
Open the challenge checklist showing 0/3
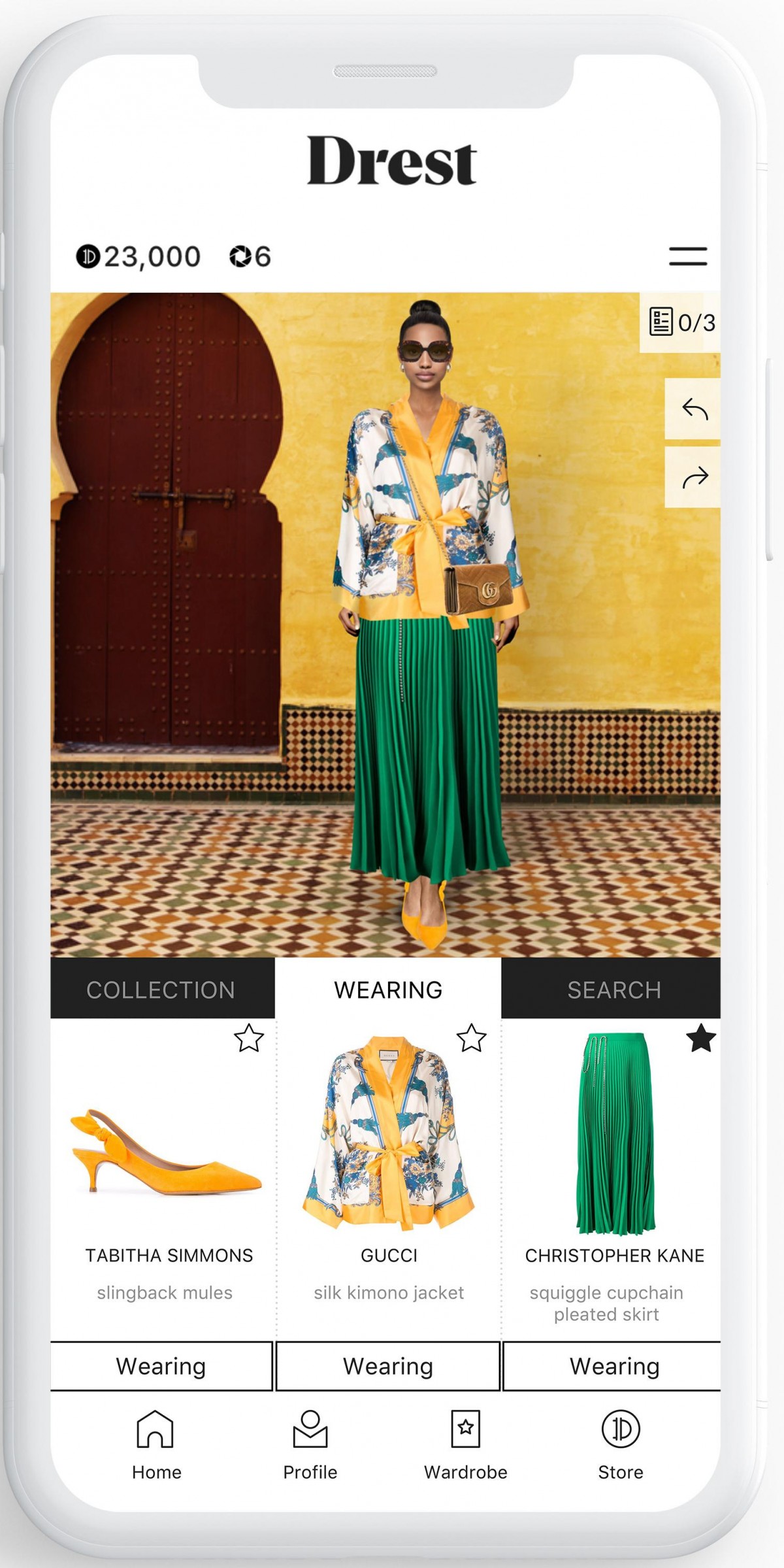pos(681,322)
